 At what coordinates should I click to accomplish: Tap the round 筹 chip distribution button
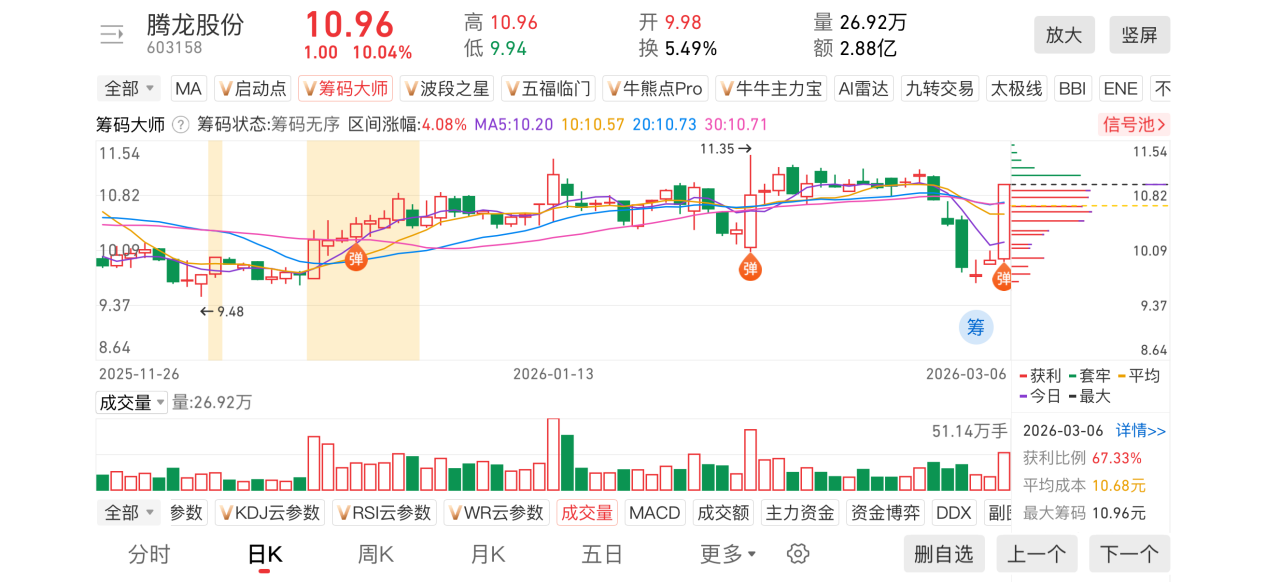976,326
